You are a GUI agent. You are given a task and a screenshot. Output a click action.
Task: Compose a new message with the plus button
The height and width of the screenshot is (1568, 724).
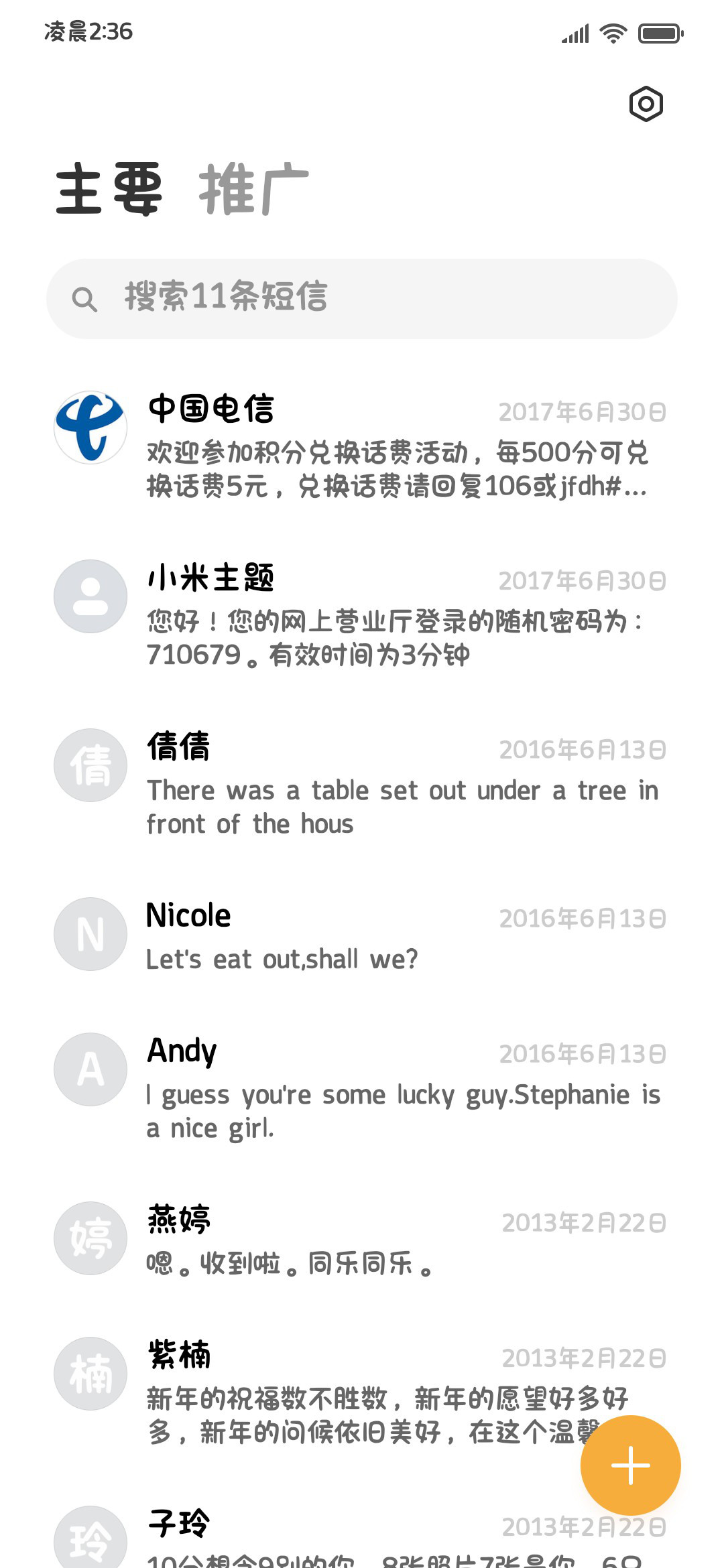click(630, 1465)
